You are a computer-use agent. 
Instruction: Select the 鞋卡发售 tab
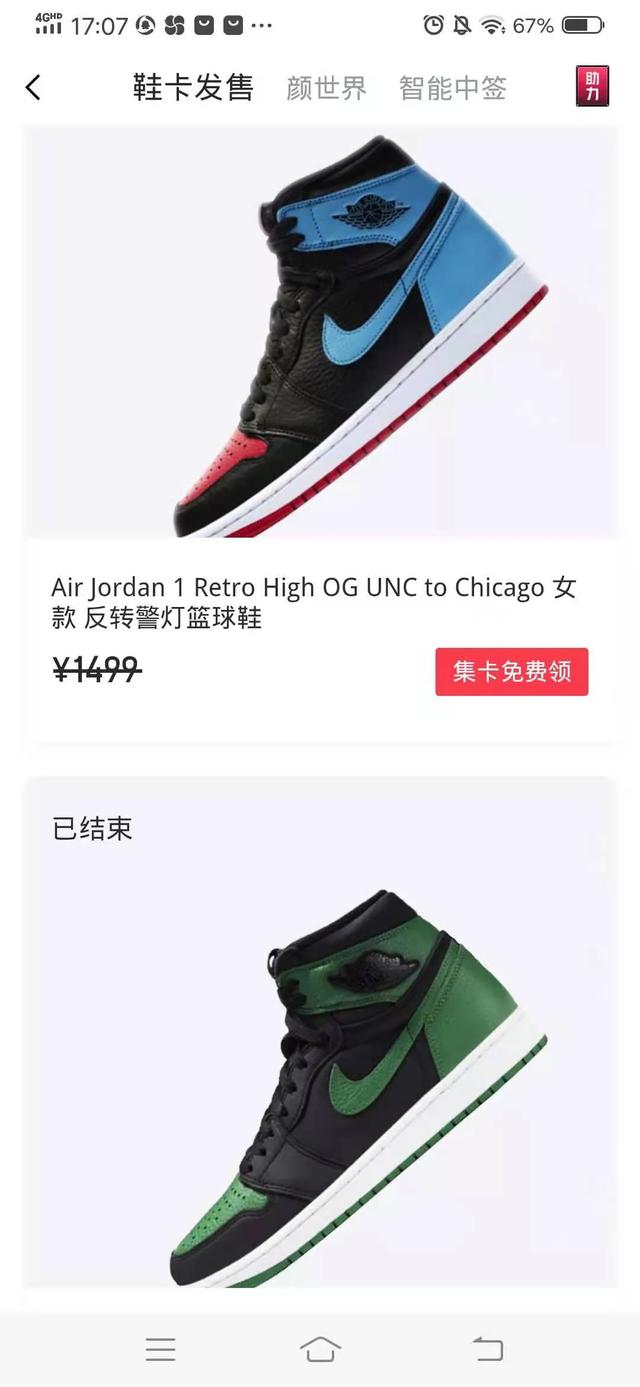(x=193, y=88)
